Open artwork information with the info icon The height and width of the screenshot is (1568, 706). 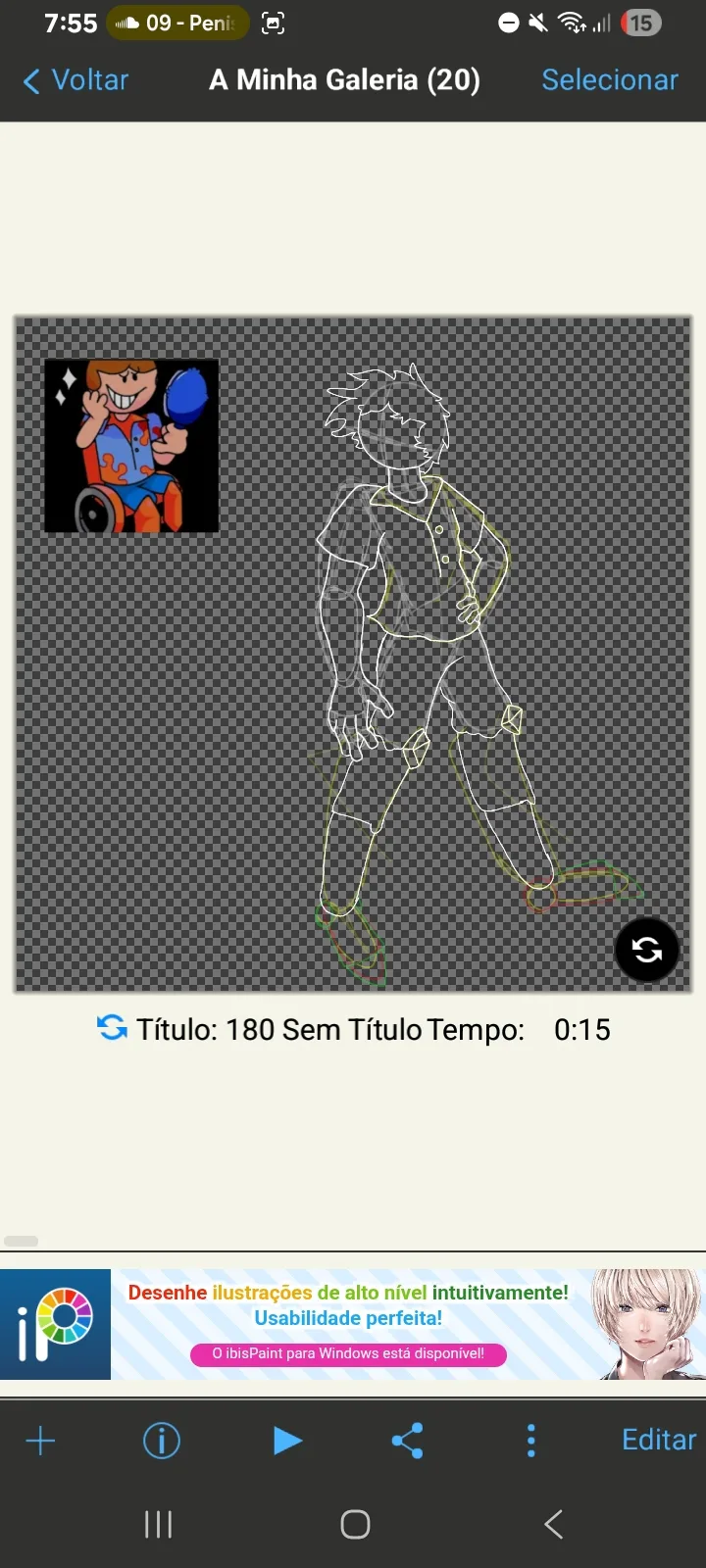[162, 1441]
